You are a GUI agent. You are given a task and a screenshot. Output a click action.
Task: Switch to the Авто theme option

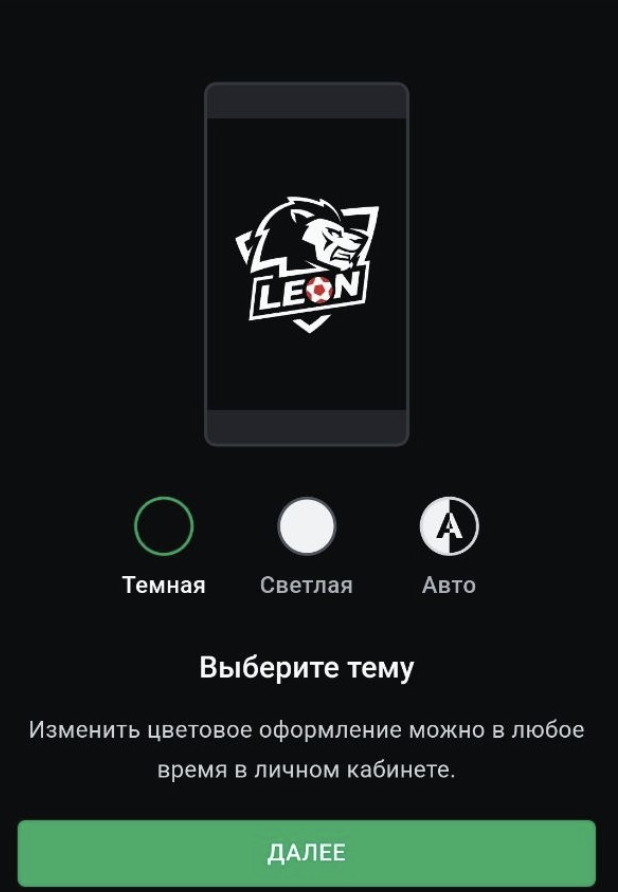pyautogui.click(x=449, y=526)
